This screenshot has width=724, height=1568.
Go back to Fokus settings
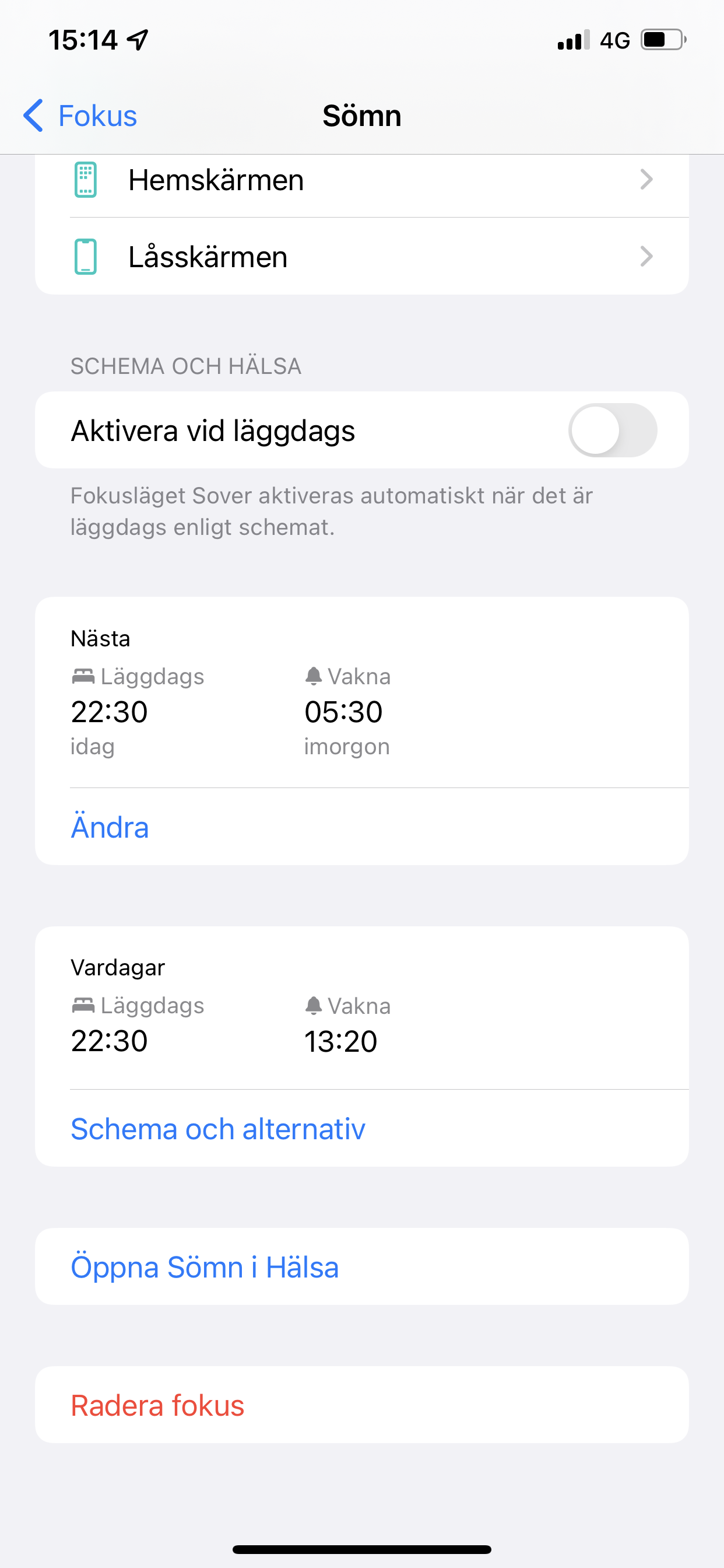tap(80, 116)
